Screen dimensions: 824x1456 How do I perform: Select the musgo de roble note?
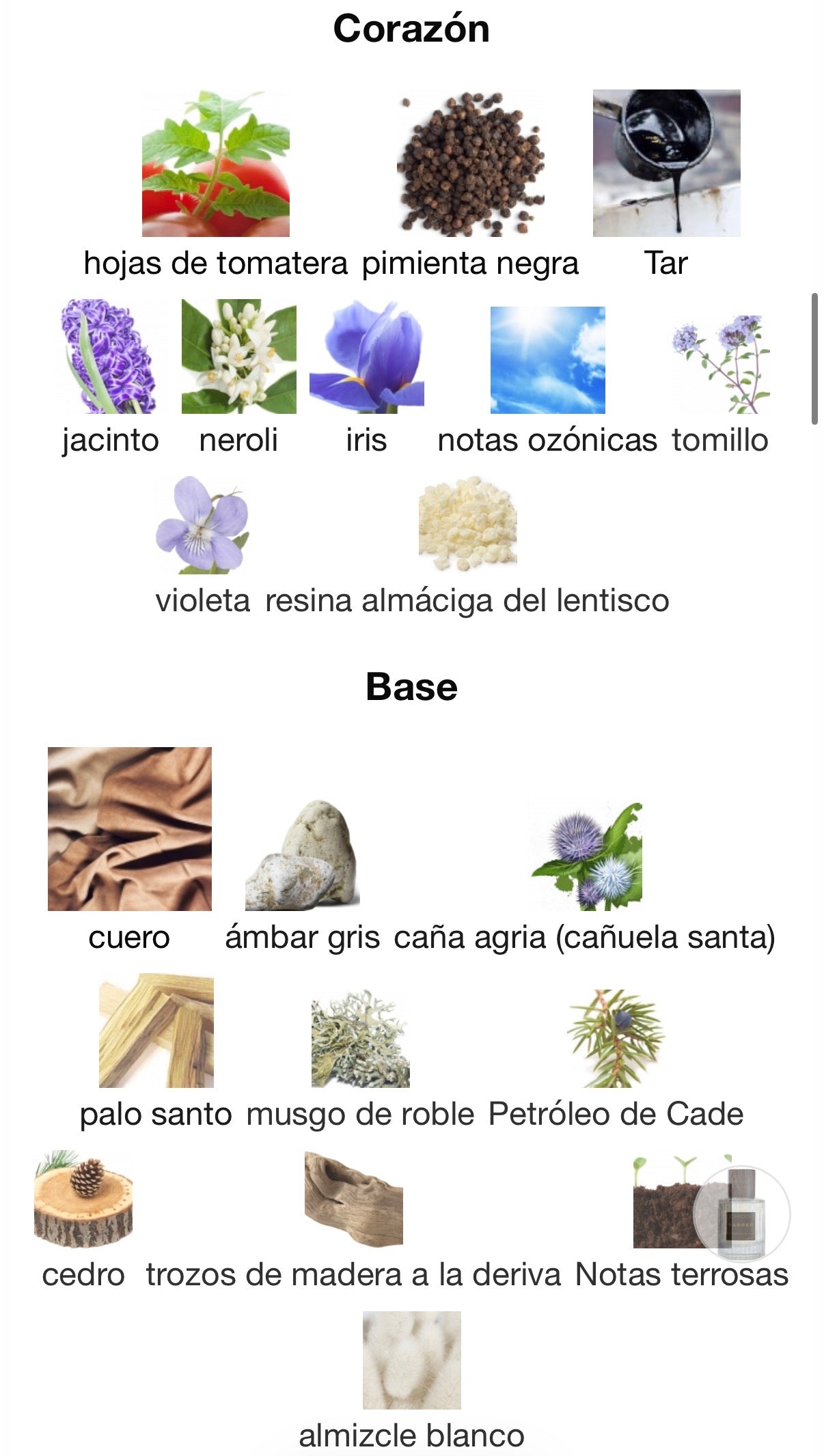click(x=360, y=1038)
